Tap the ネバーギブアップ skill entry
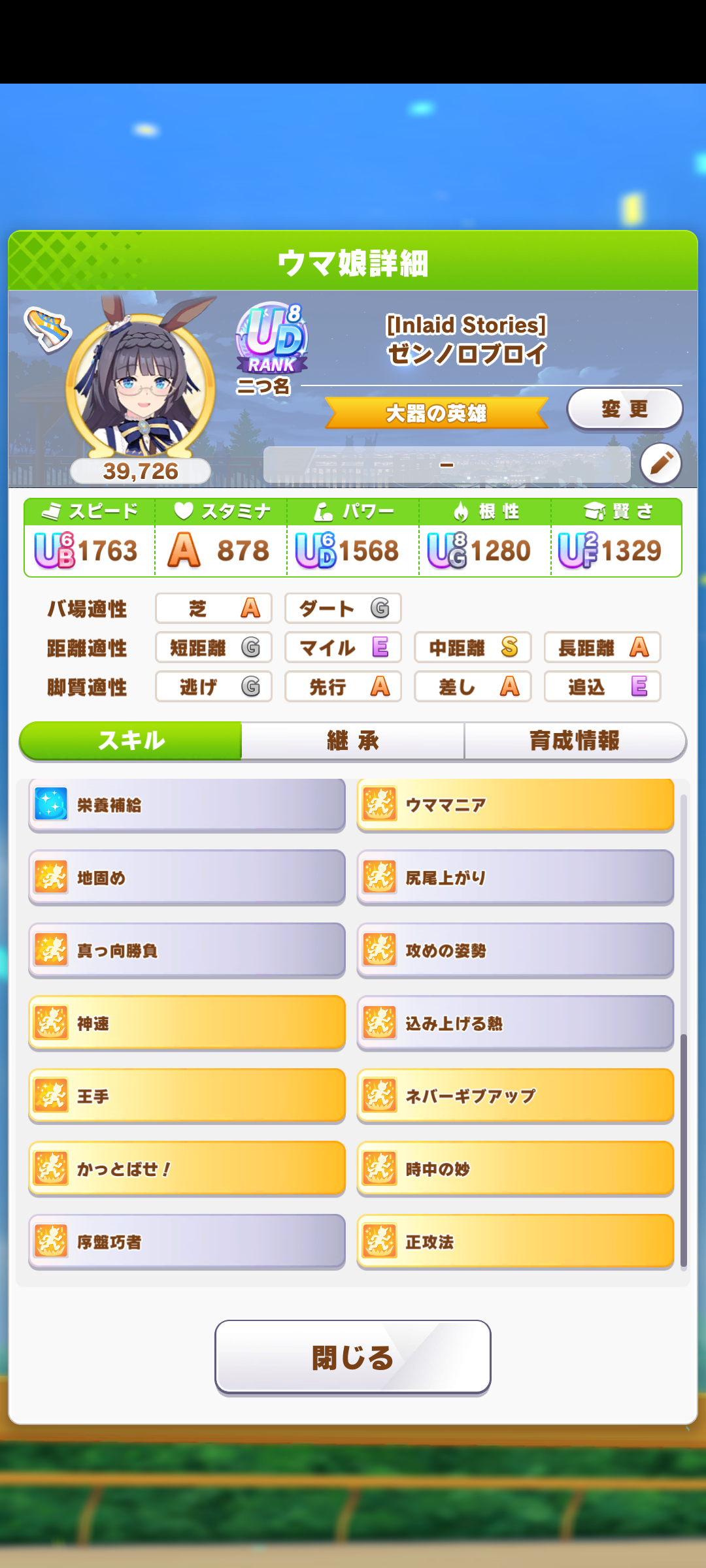The image size is (706, 1568). point(515,1096)
